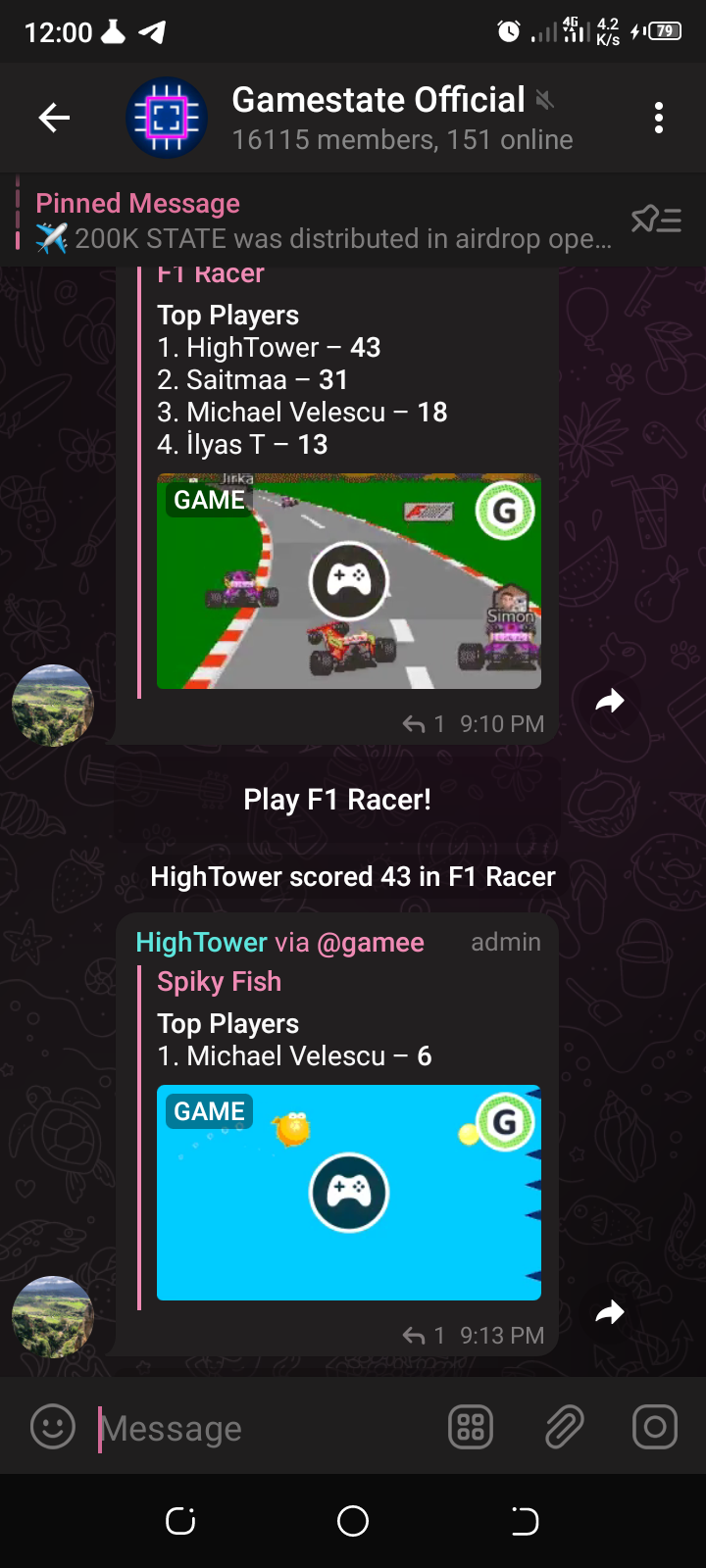The image size is (706, 1568).
Task: Open the avatar beside the Spiky Fish message
Action: point(53,1317)
